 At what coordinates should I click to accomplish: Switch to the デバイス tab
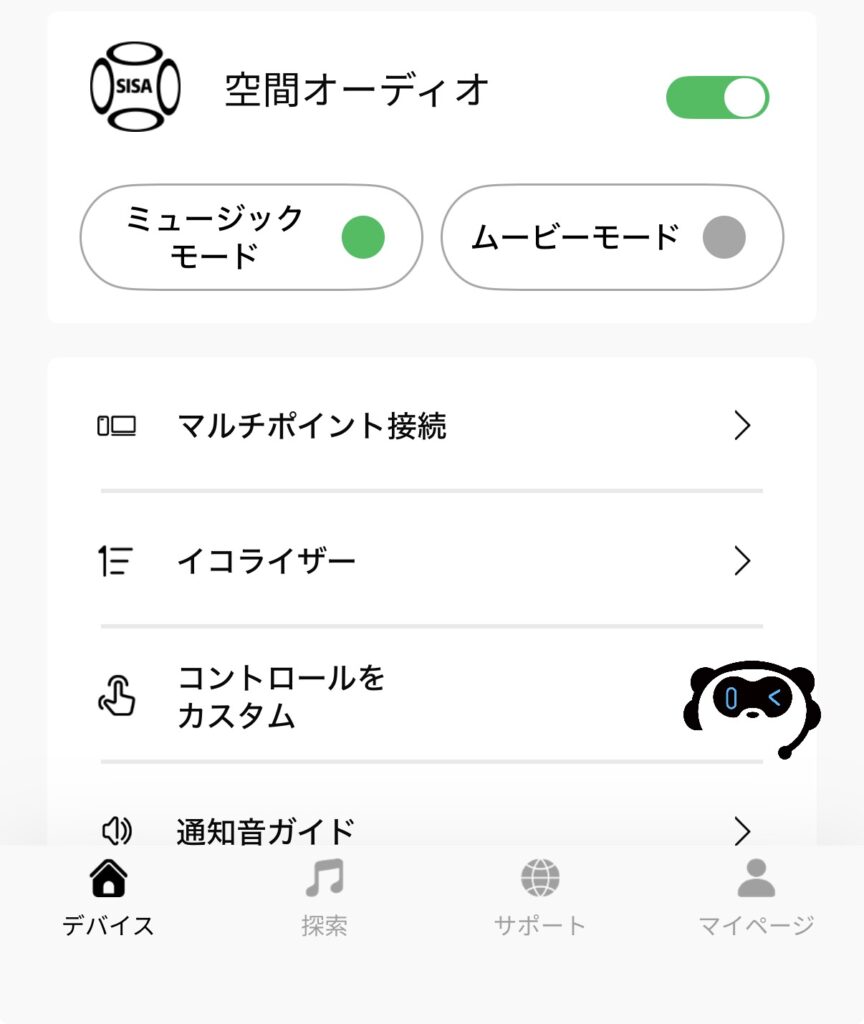pyautogui.click(x=107, y=895)
